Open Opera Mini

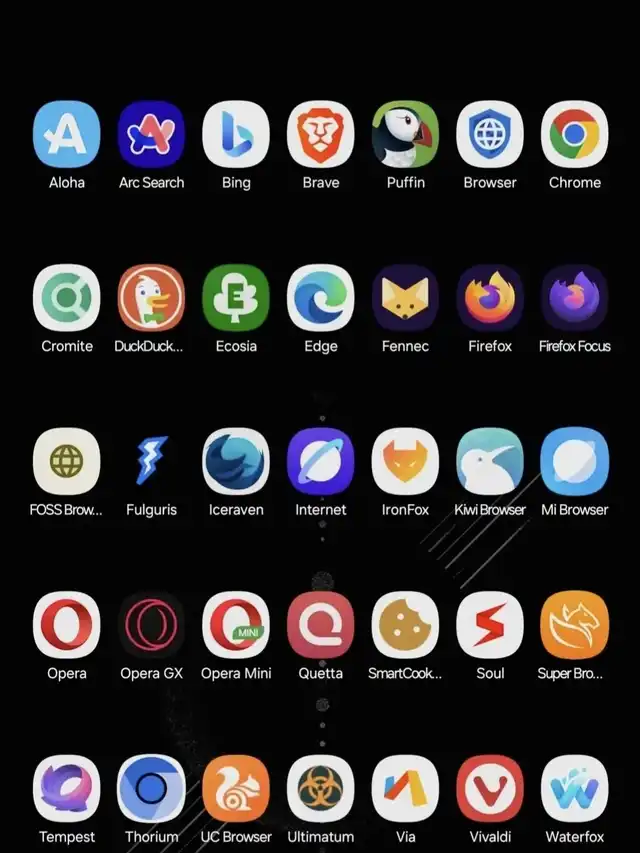coord(236,625)
